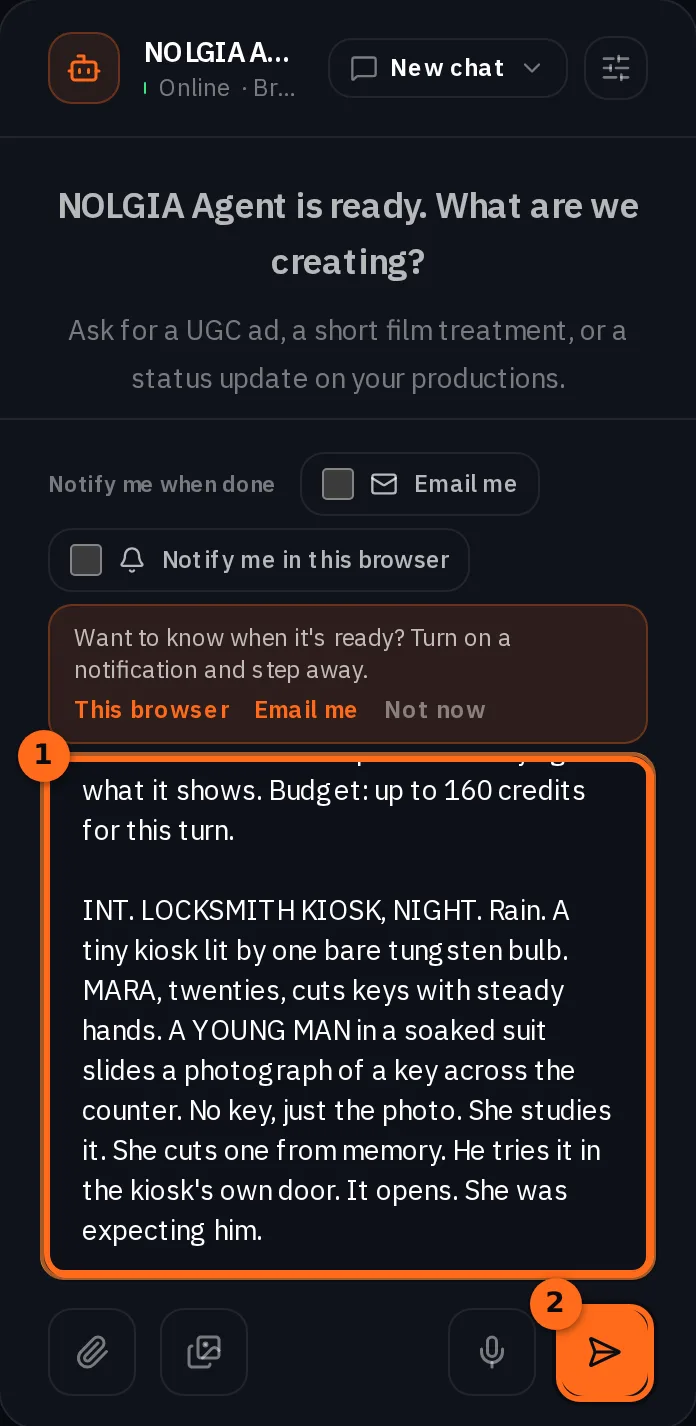This screenshot has width=696, height=1426.
Task: Choose This browser in the notification banner
Action: coord(152,709)
